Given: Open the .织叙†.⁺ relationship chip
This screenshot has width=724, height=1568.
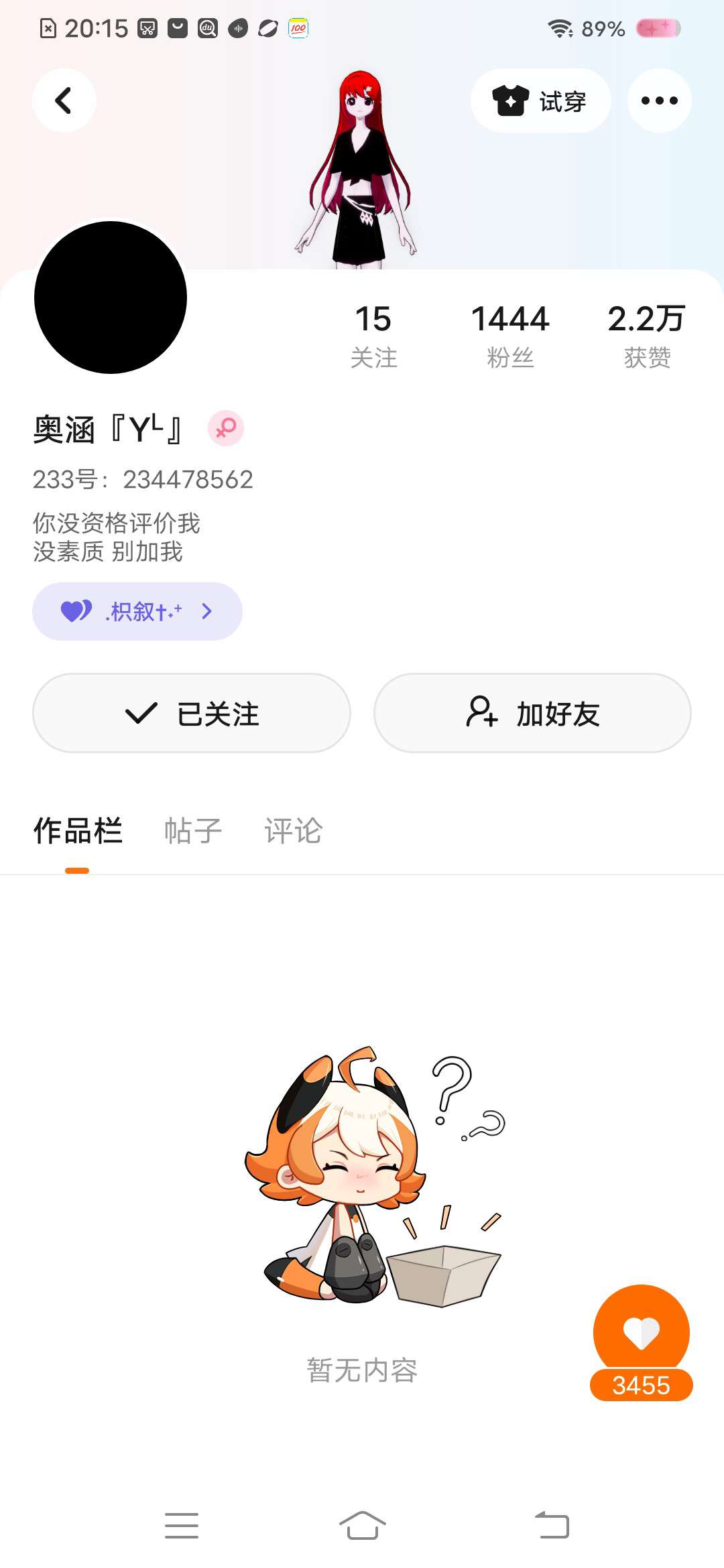Looking at the screenshot, I should coord(137,611).
